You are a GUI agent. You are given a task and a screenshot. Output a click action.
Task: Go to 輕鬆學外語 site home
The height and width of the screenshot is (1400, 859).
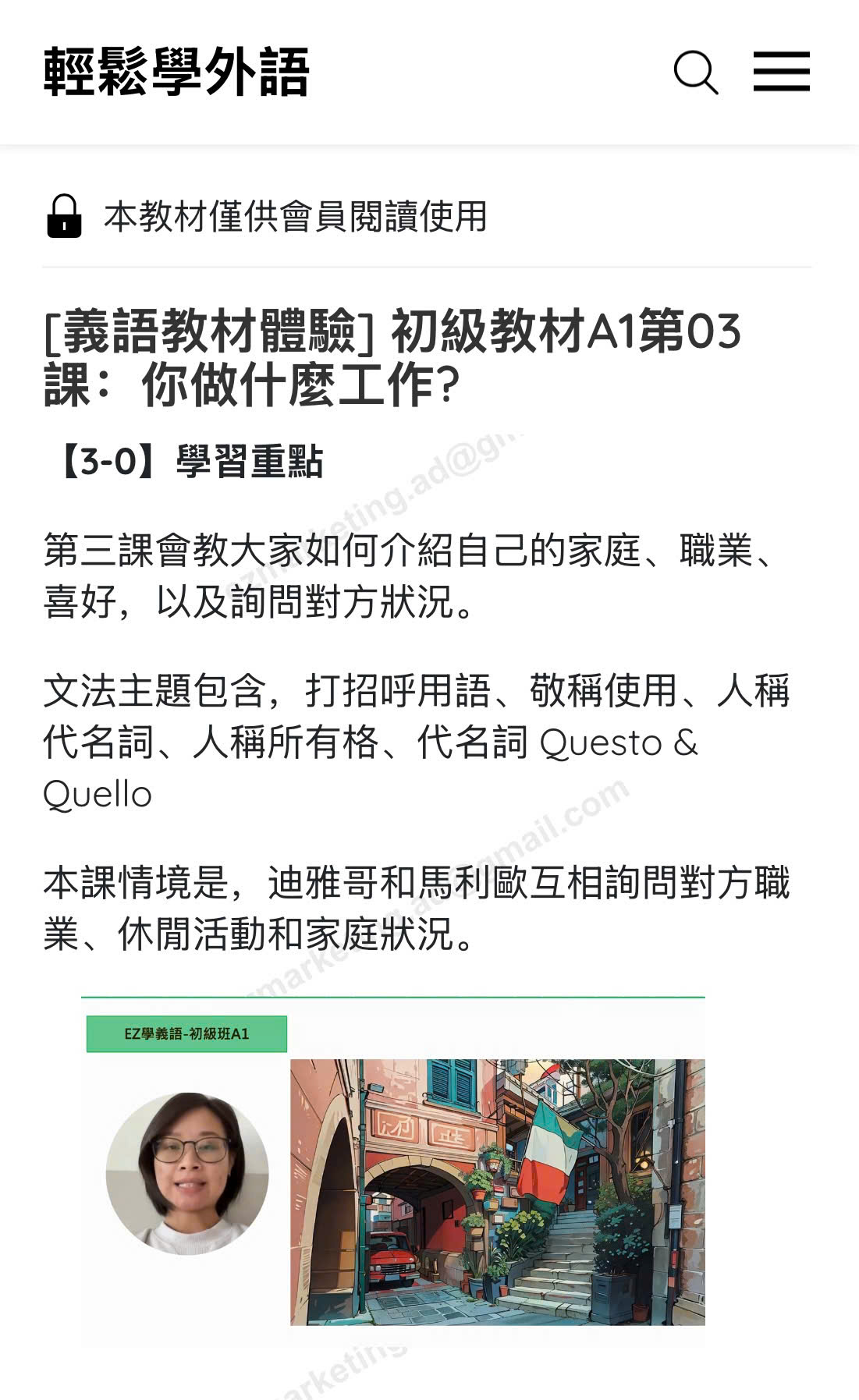[176, 72]
